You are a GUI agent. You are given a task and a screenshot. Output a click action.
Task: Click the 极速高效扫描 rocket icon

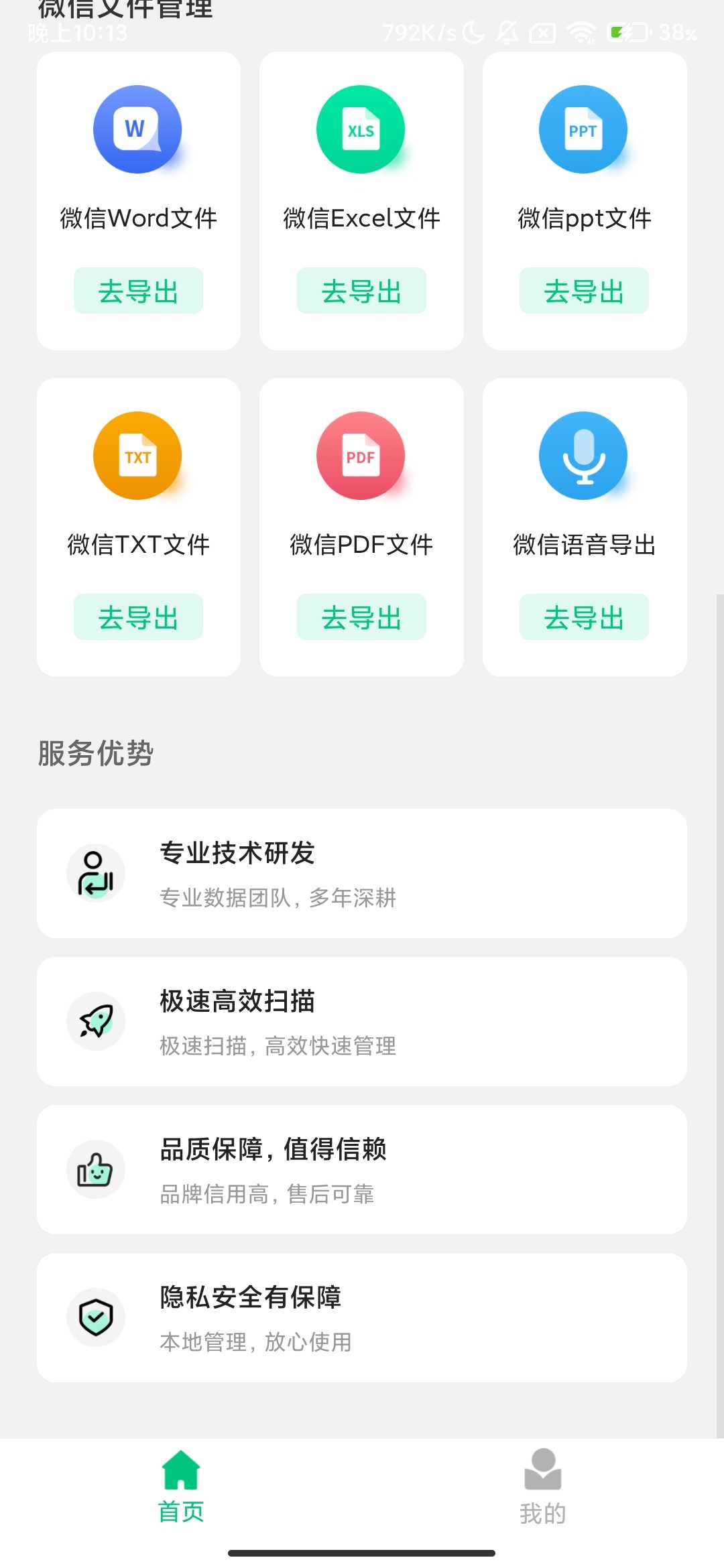95,1021
